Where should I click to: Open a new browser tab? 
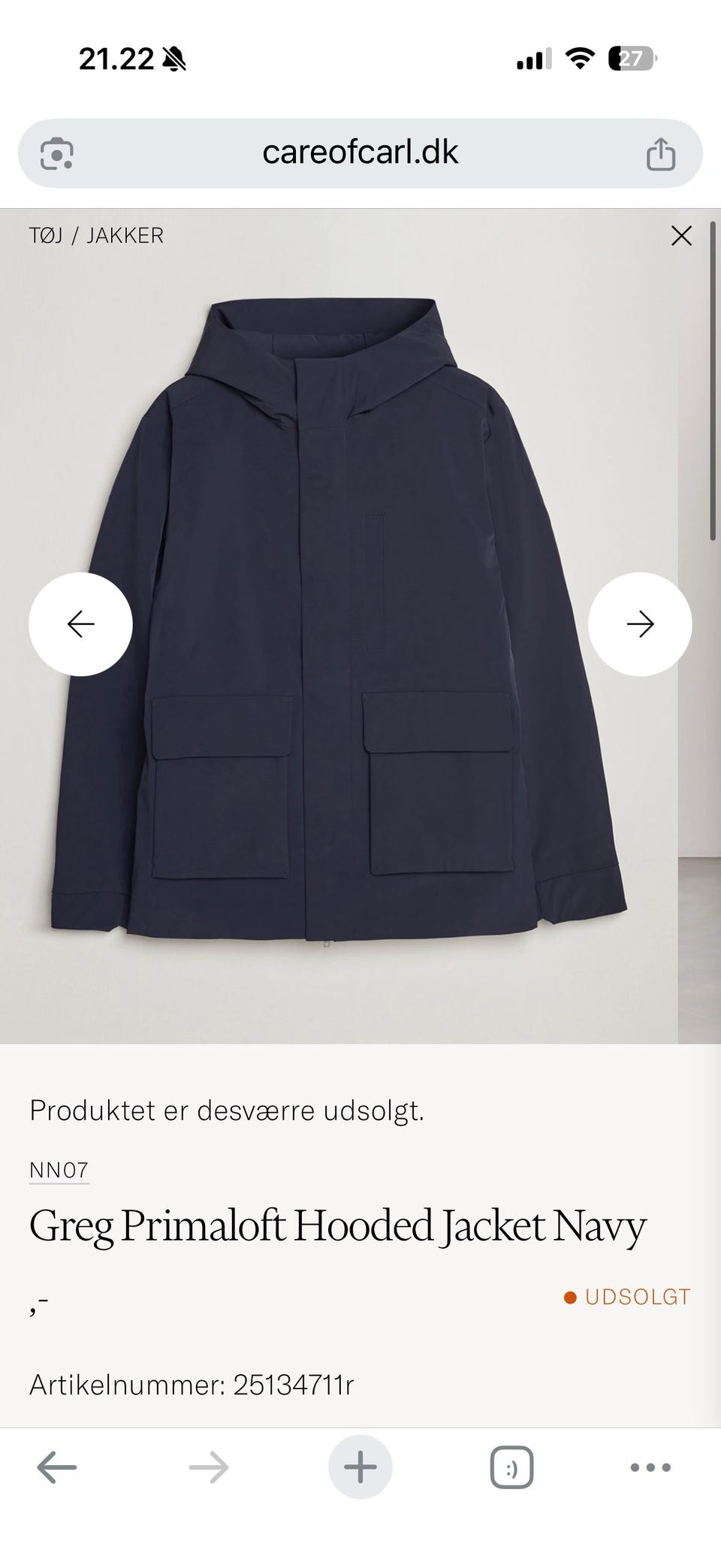(x=360, y=1467)
